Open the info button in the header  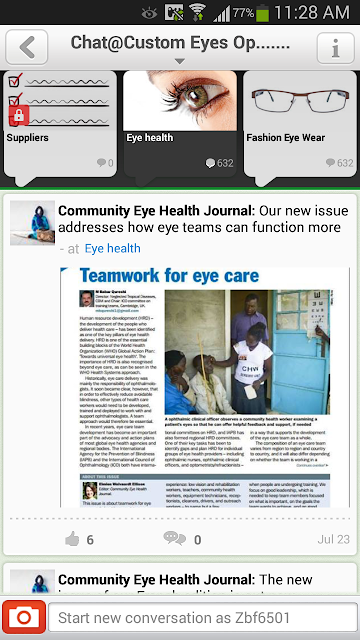[x=335, y=48]
